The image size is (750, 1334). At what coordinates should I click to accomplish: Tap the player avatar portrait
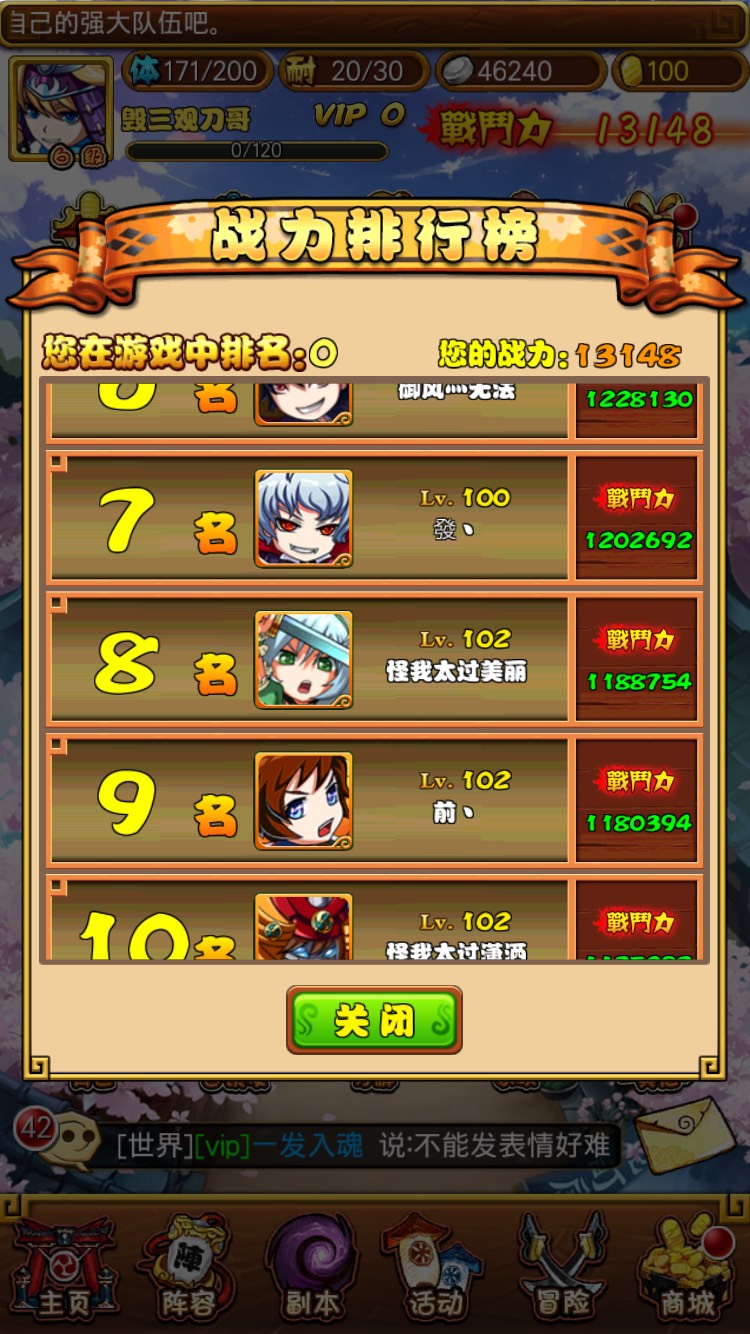(60, 108)
